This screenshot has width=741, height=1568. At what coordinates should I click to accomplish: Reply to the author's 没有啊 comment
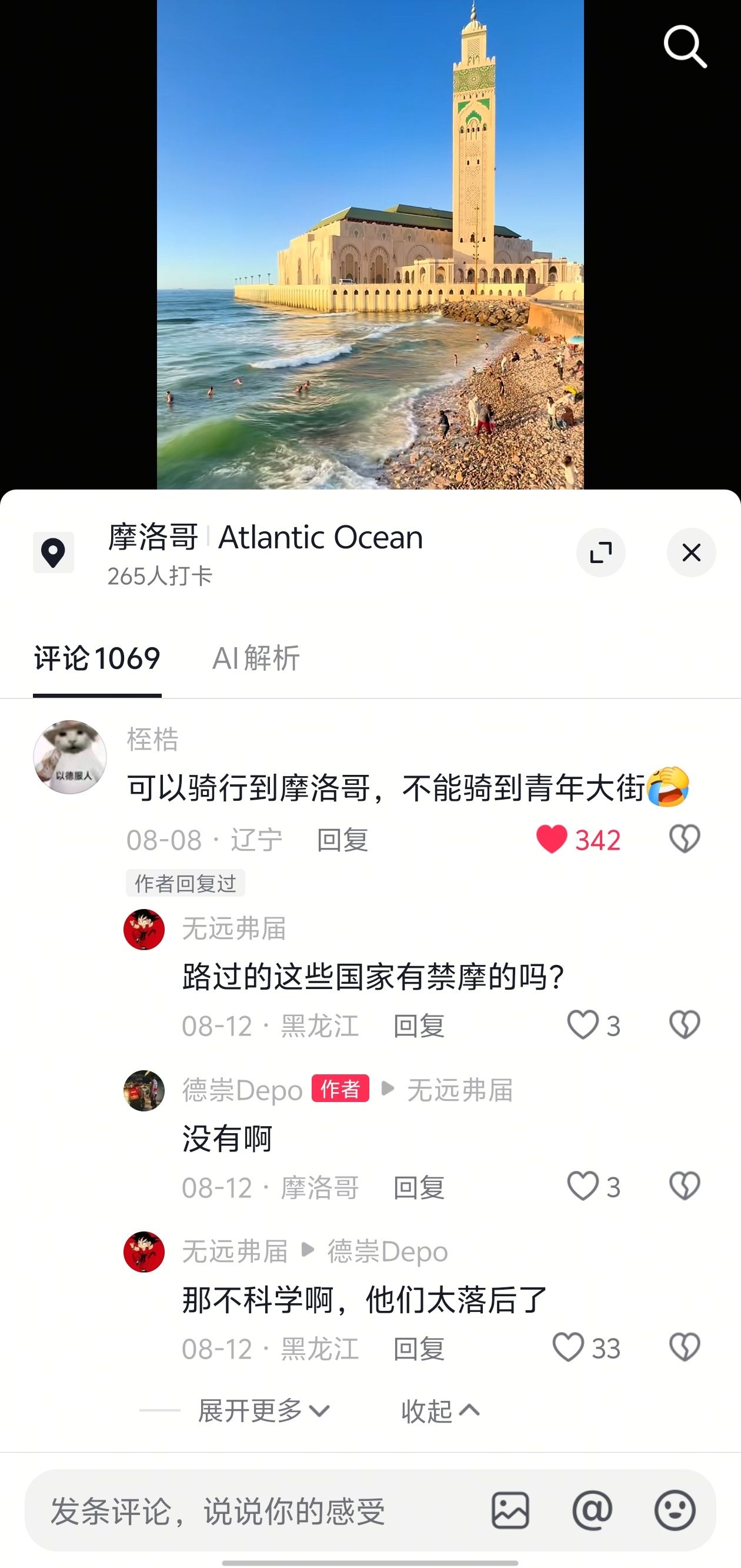point(419,1187)
